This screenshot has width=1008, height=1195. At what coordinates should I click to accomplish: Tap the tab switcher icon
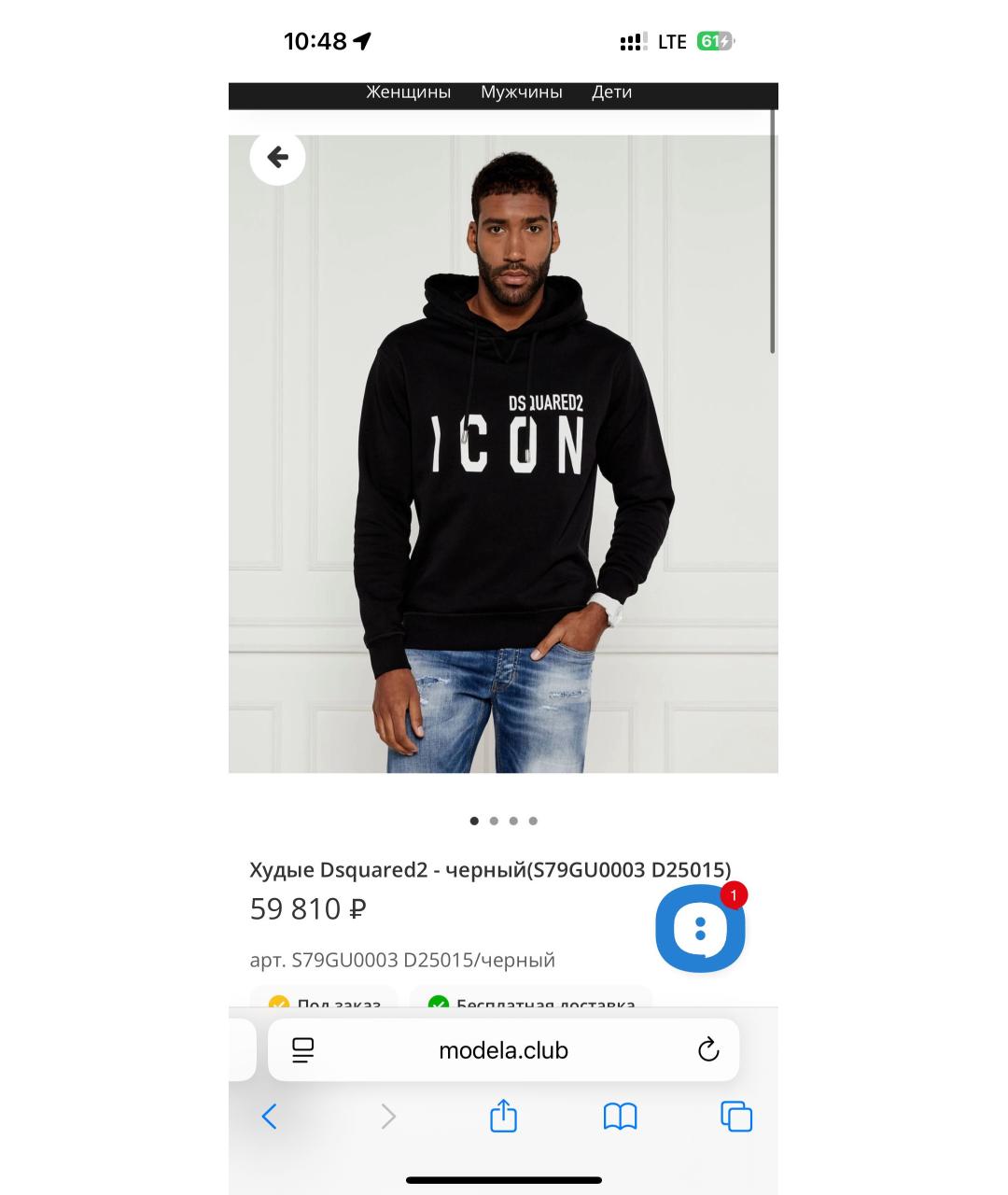[x=736, y=1116]
